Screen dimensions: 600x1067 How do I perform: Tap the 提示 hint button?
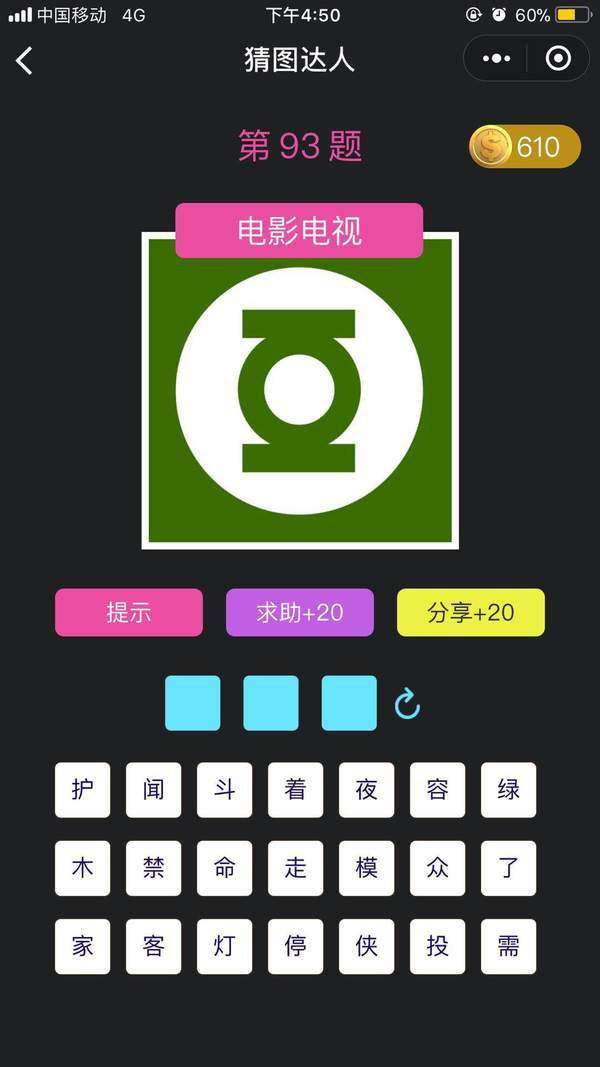(x=129, y=613)
